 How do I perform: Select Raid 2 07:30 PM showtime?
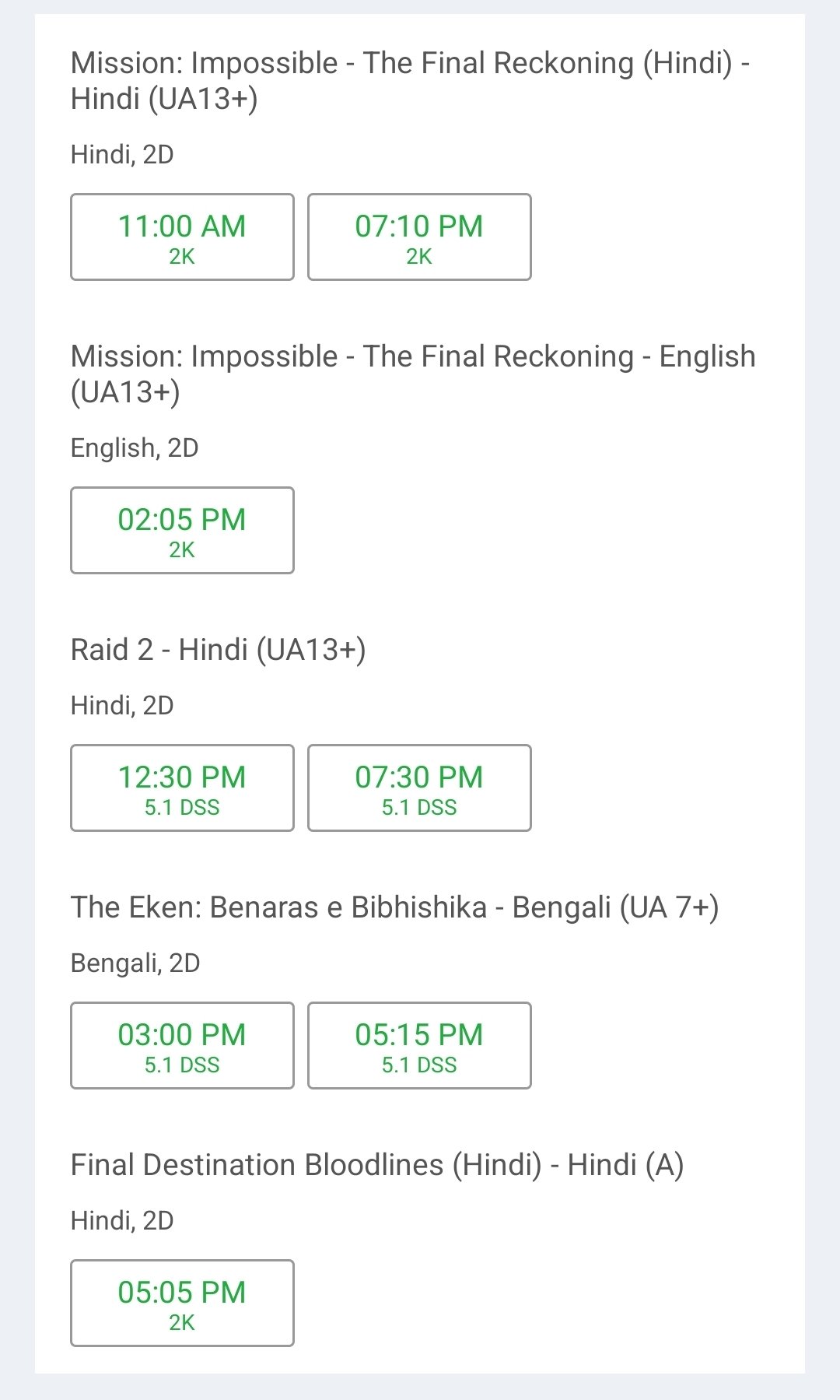(419, 788)
